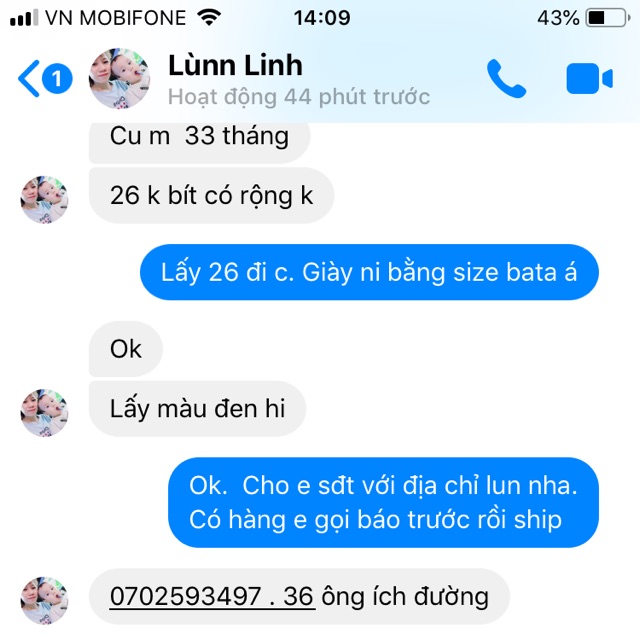Start a voice call with Lùnn Linh
Image resolution: width=640 pixels, height=640 pixels.
coord(506,79)
